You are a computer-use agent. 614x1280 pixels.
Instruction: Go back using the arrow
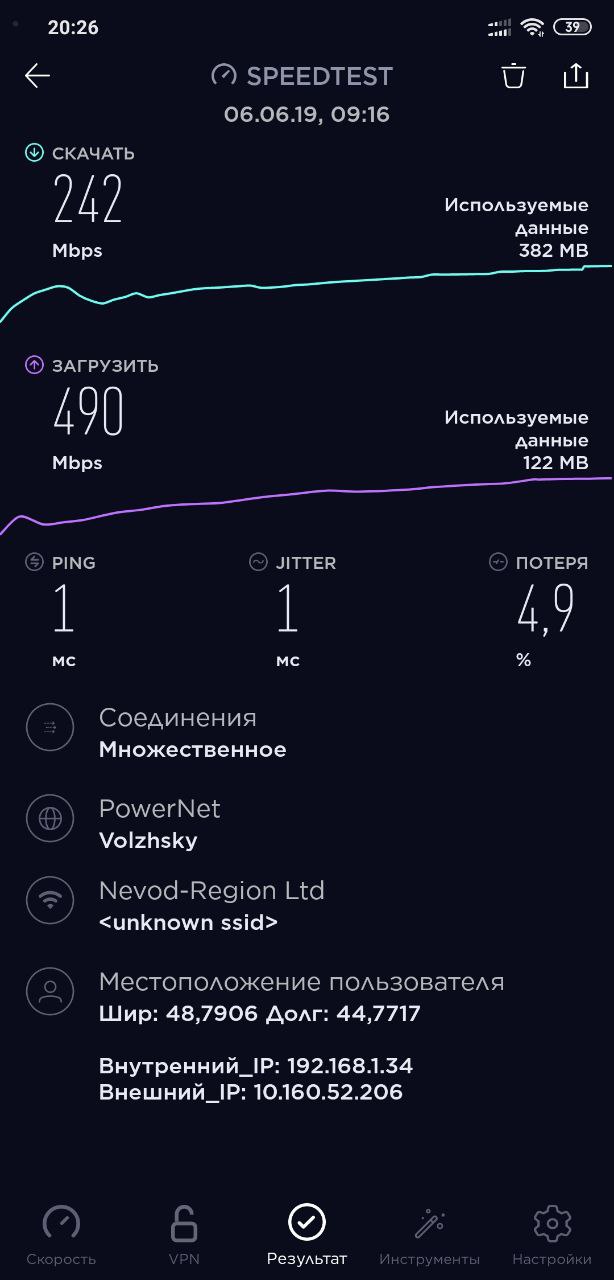coord(37,76)
